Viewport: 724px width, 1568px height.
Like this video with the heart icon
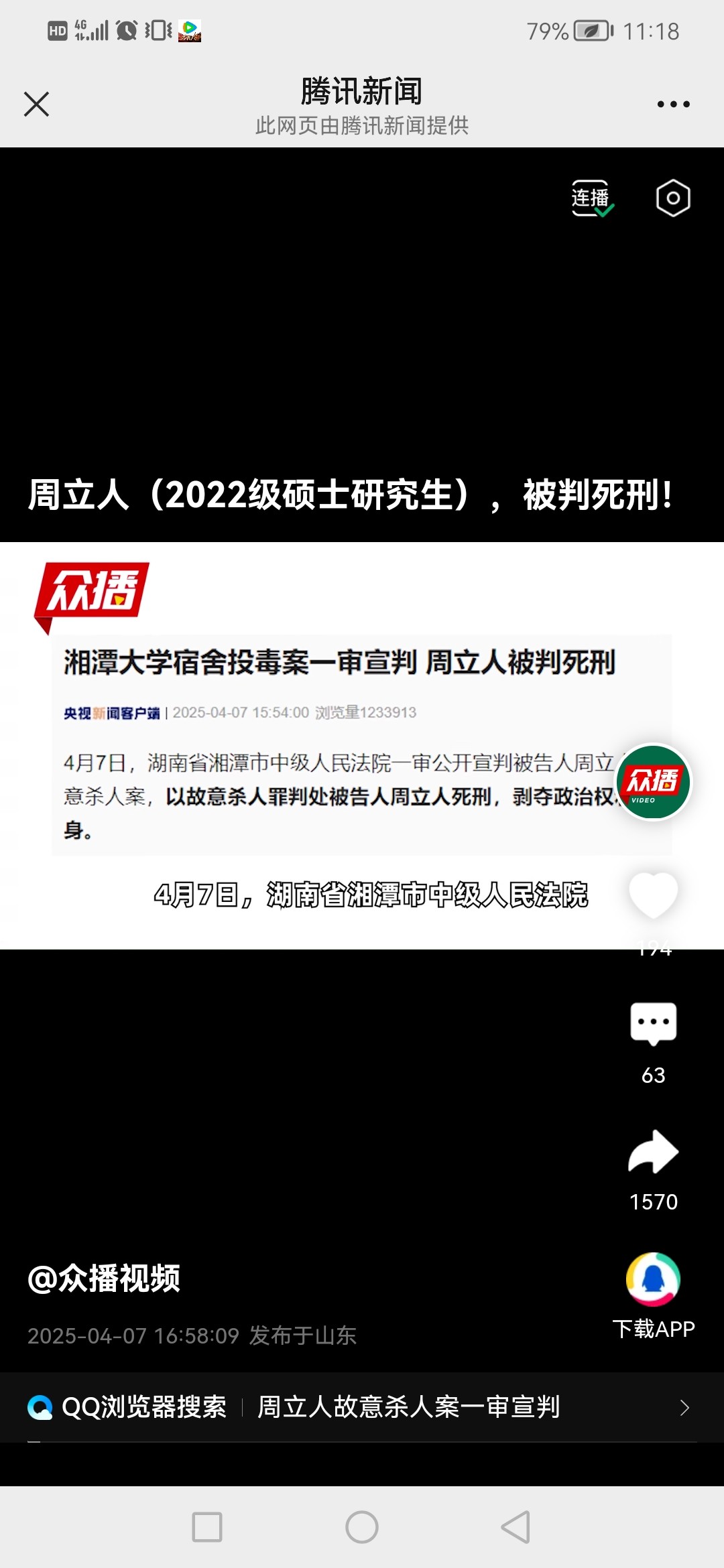tap(654, 895)
